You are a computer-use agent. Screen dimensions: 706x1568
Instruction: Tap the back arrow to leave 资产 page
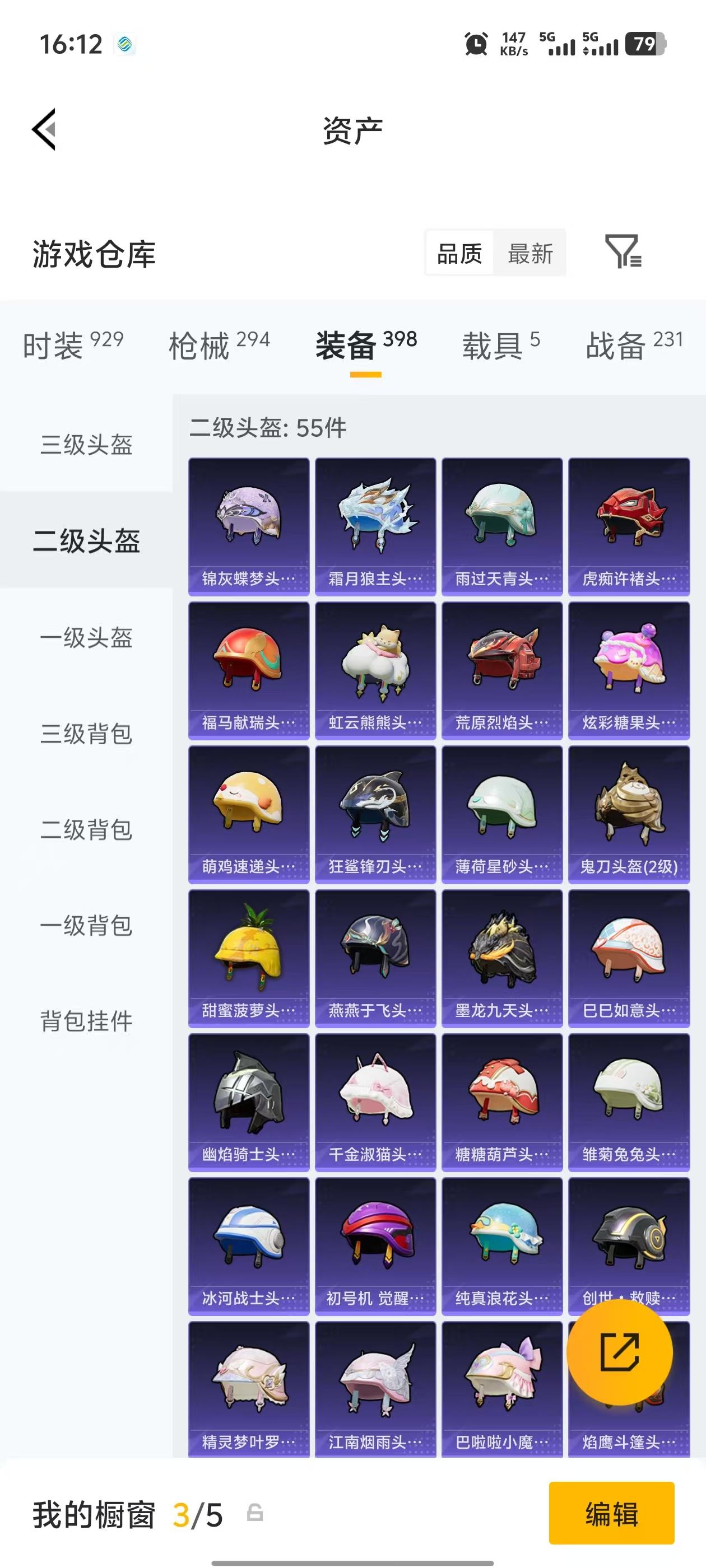coord(44,130)
